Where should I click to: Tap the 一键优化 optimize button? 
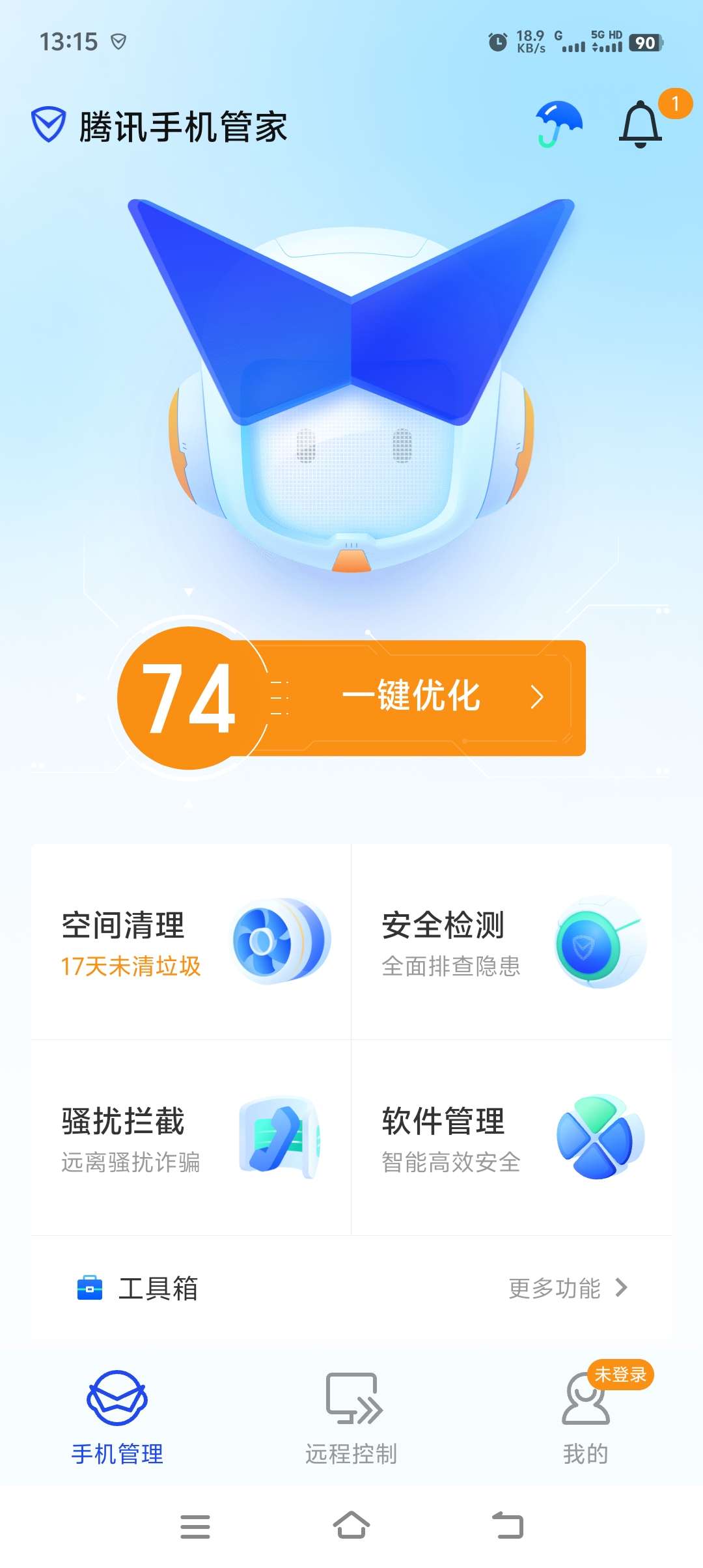tap(417, 697)
